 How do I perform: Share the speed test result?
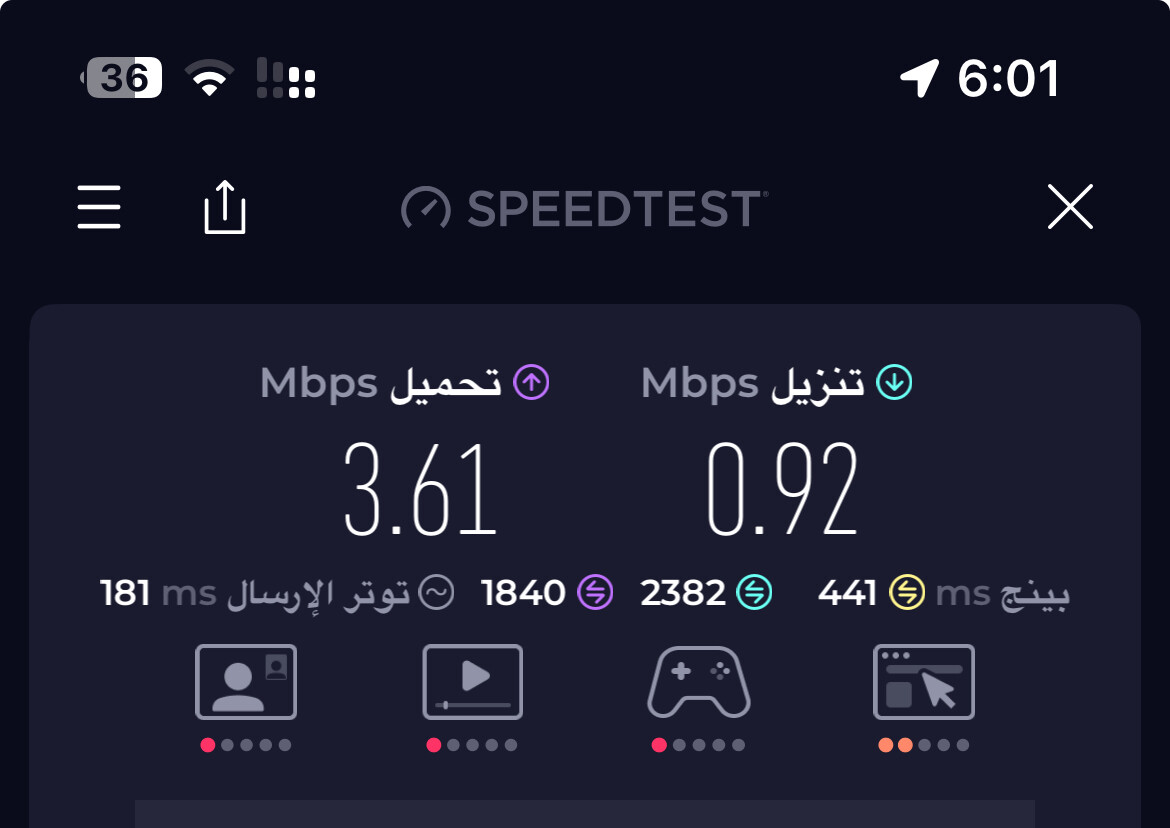[225, 208]
